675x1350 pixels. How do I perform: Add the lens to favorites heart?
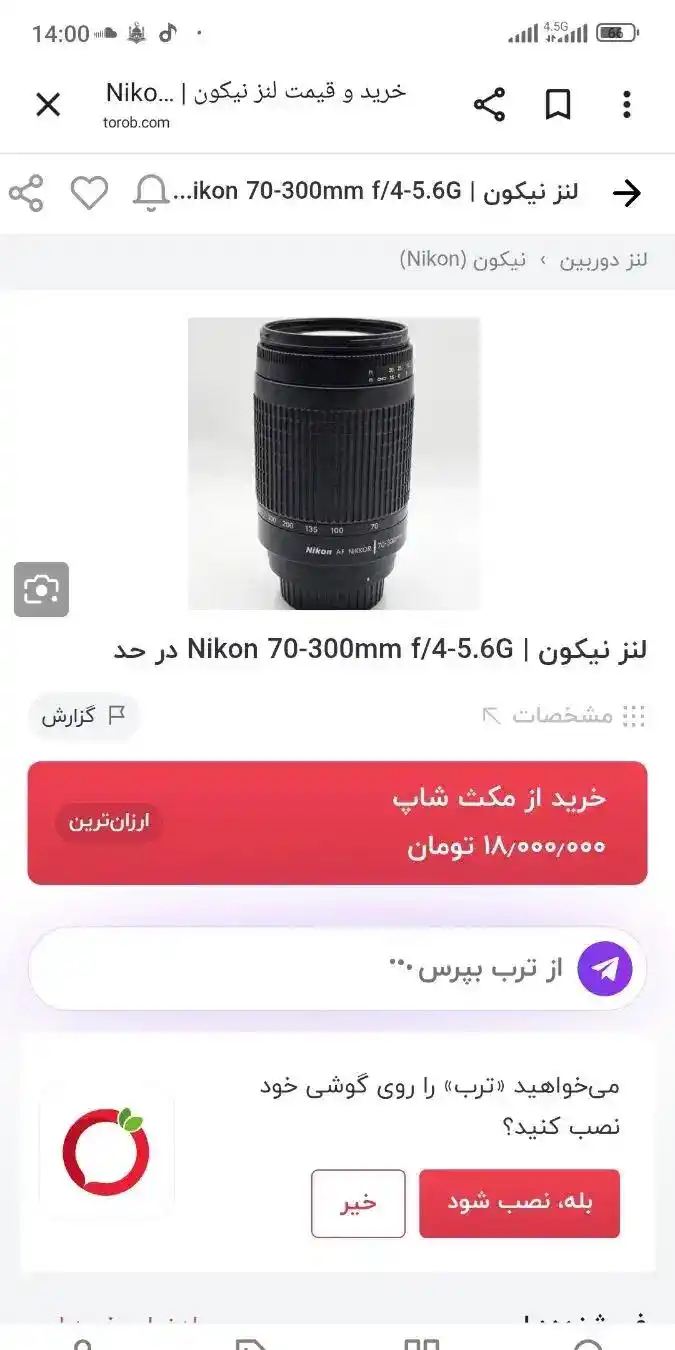click(x=89, y=193)
